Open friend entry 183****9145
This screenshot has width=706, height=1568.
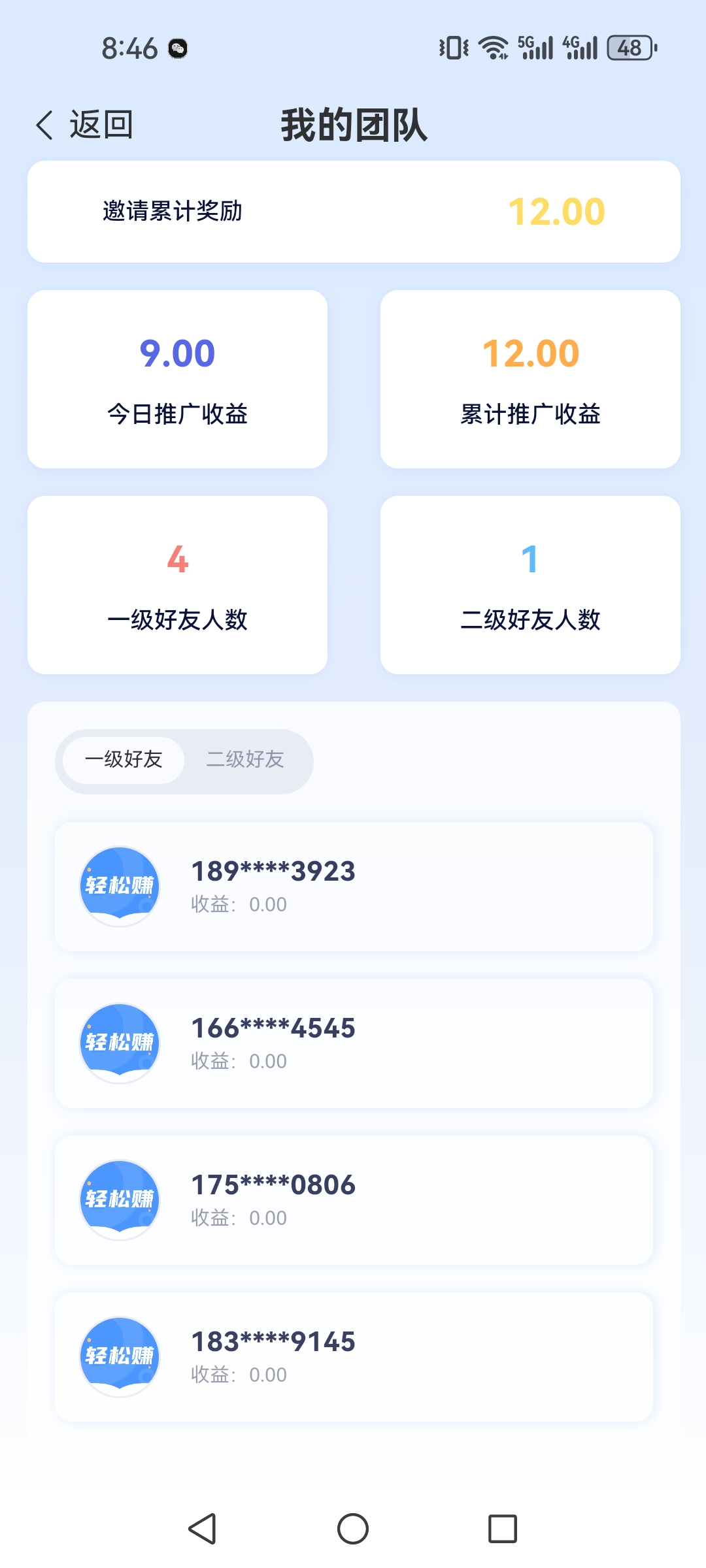(x=354, y=1357)
